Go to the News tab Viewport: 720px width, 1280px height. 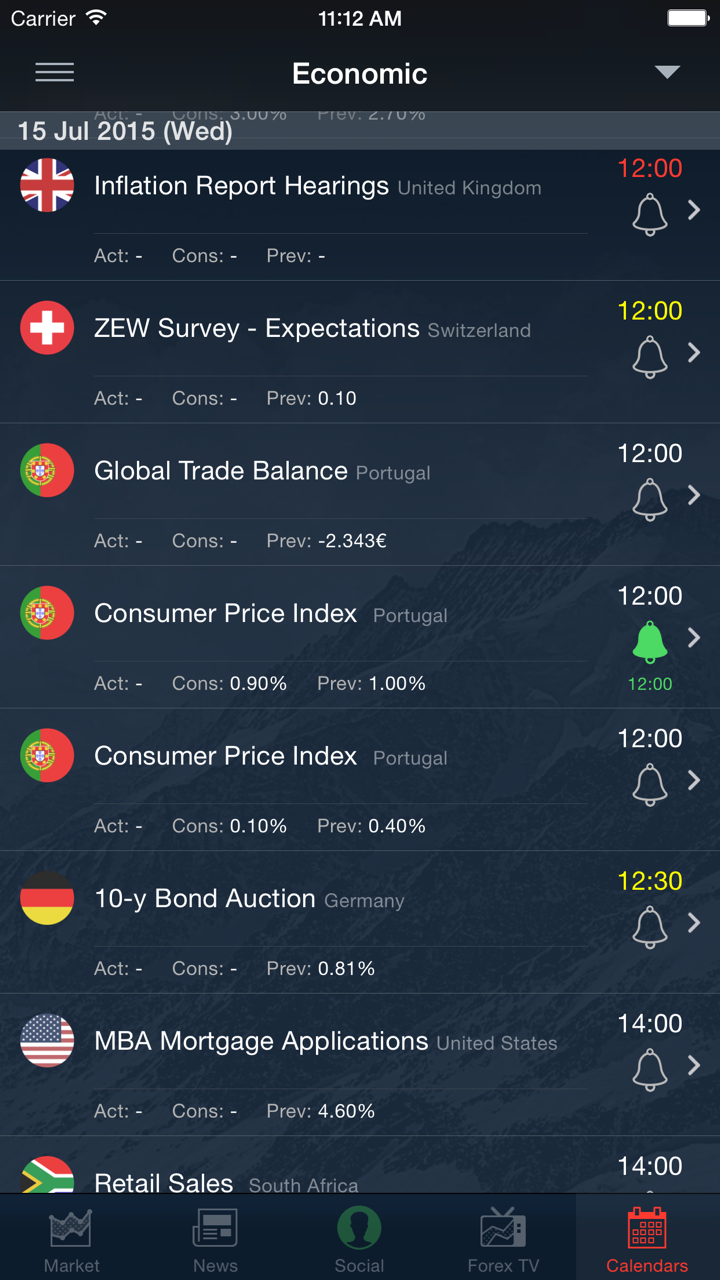coord(215,1238)
